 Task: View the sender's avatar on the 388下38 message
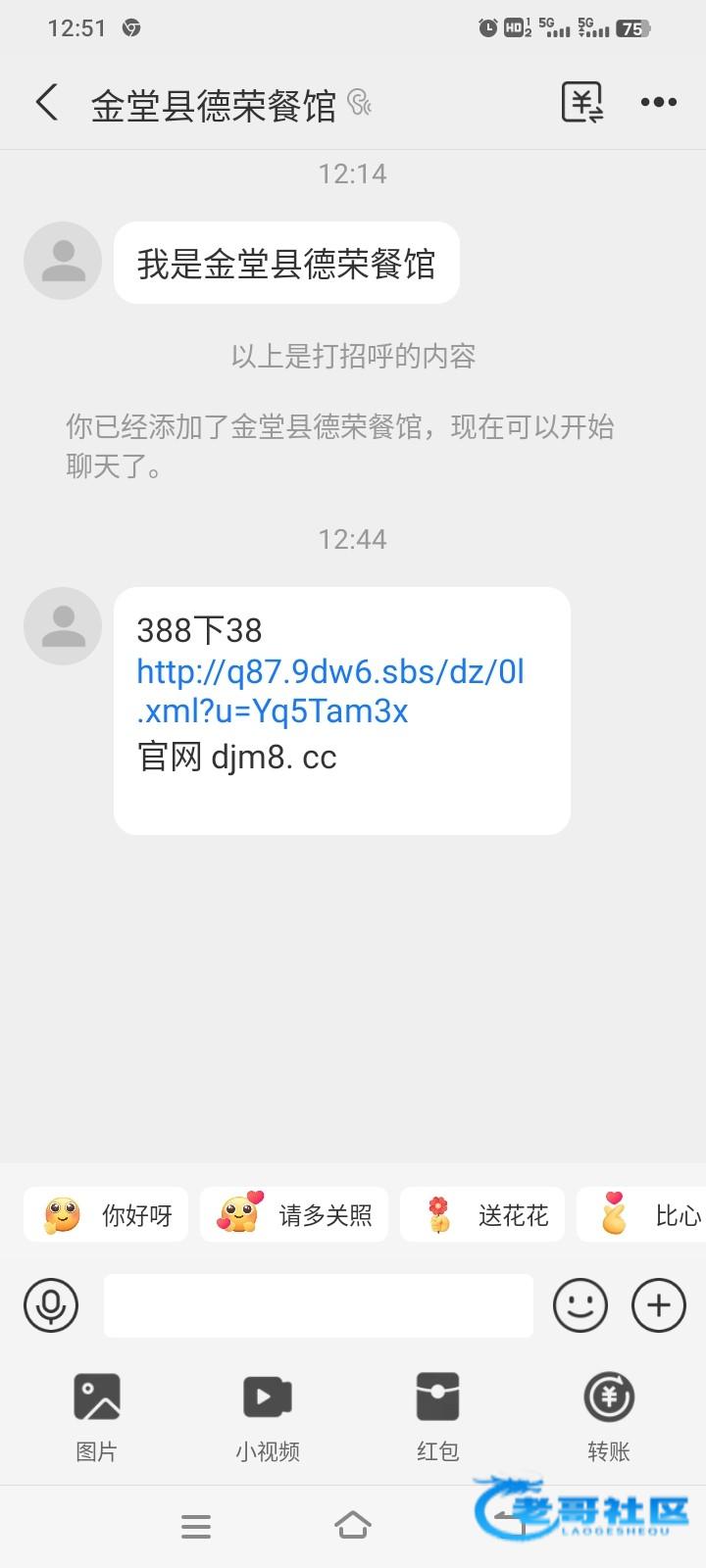tap(63, 625)
